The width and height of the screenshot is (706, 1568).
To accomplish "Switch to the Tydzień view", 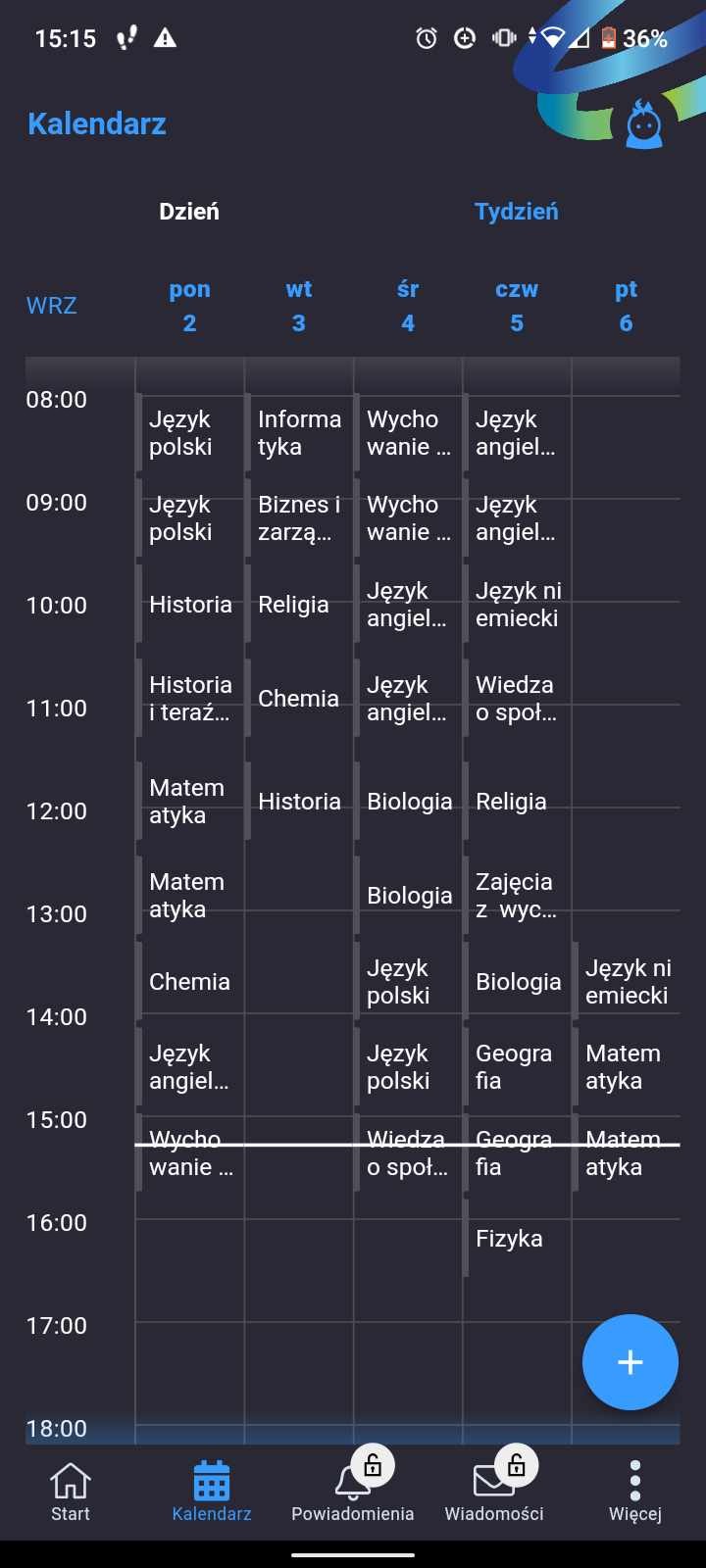I will pos(516,212).
